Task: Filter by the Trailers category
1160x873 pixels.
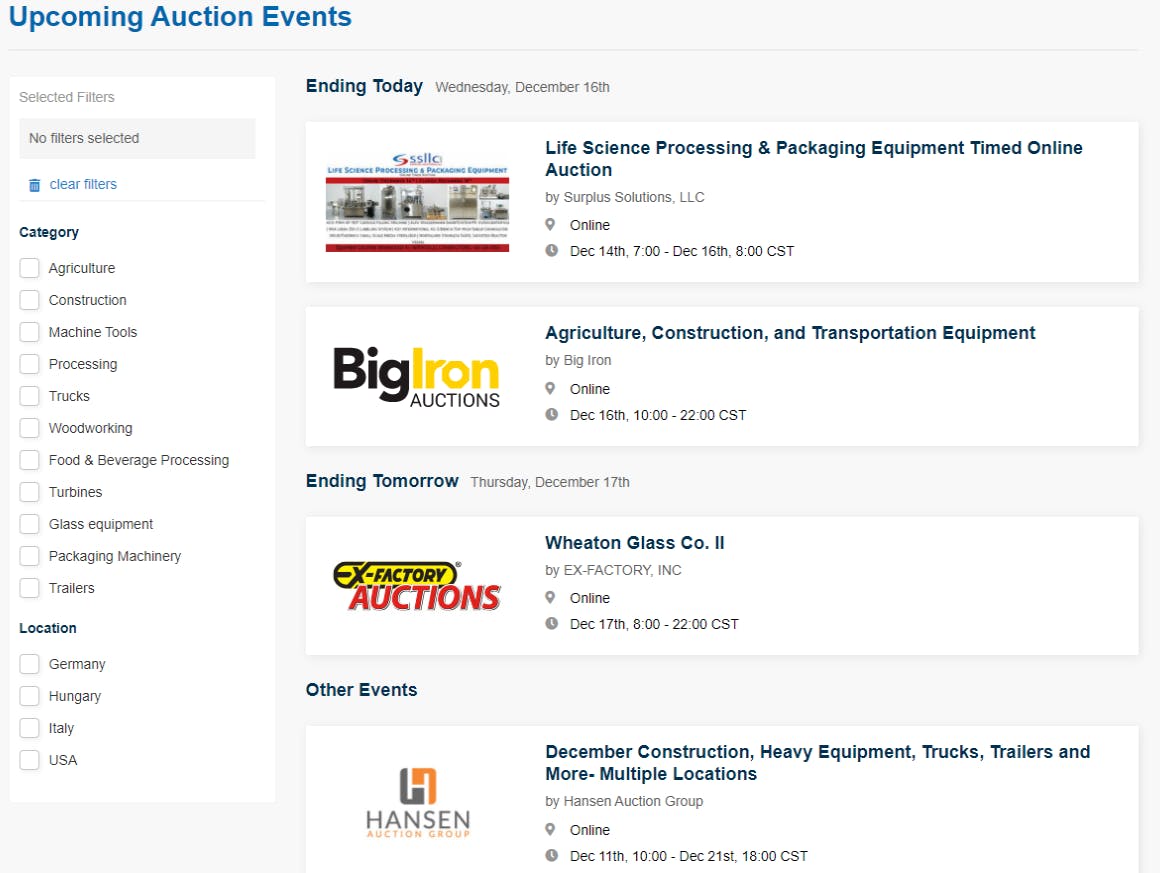Action: [30, 588]
